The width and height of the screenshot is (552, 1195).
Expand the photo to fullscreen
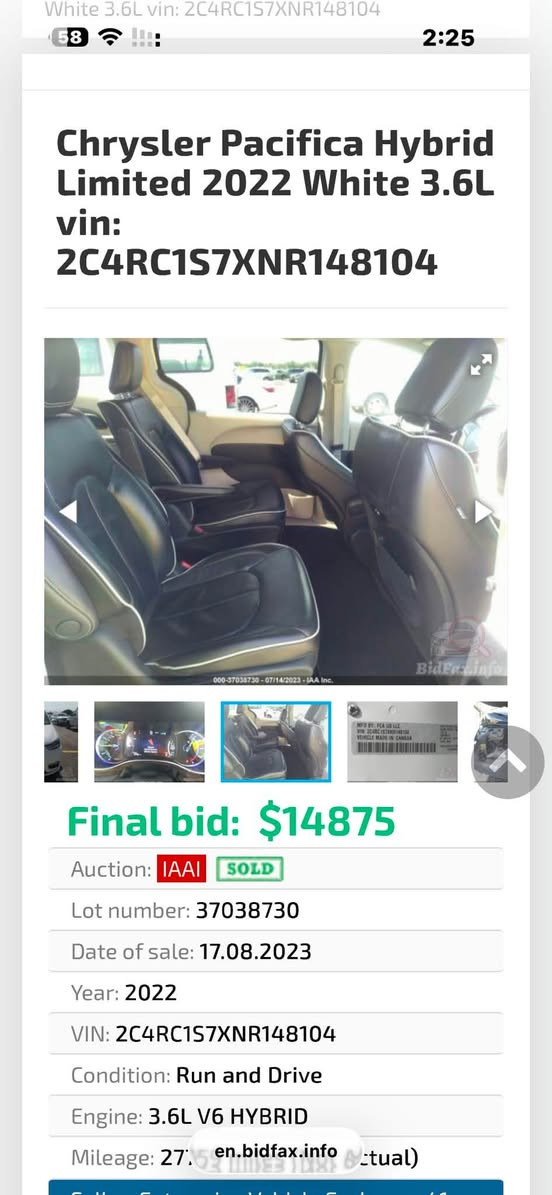481,366
